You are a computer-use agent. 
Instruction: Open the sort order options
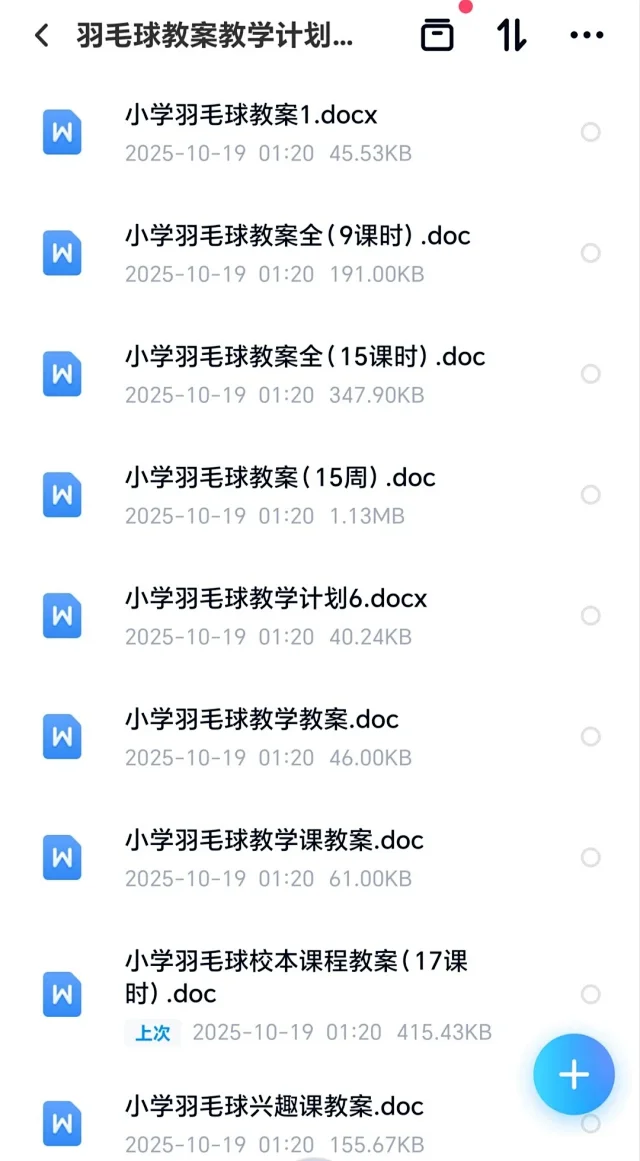click(x=511, y=35)
